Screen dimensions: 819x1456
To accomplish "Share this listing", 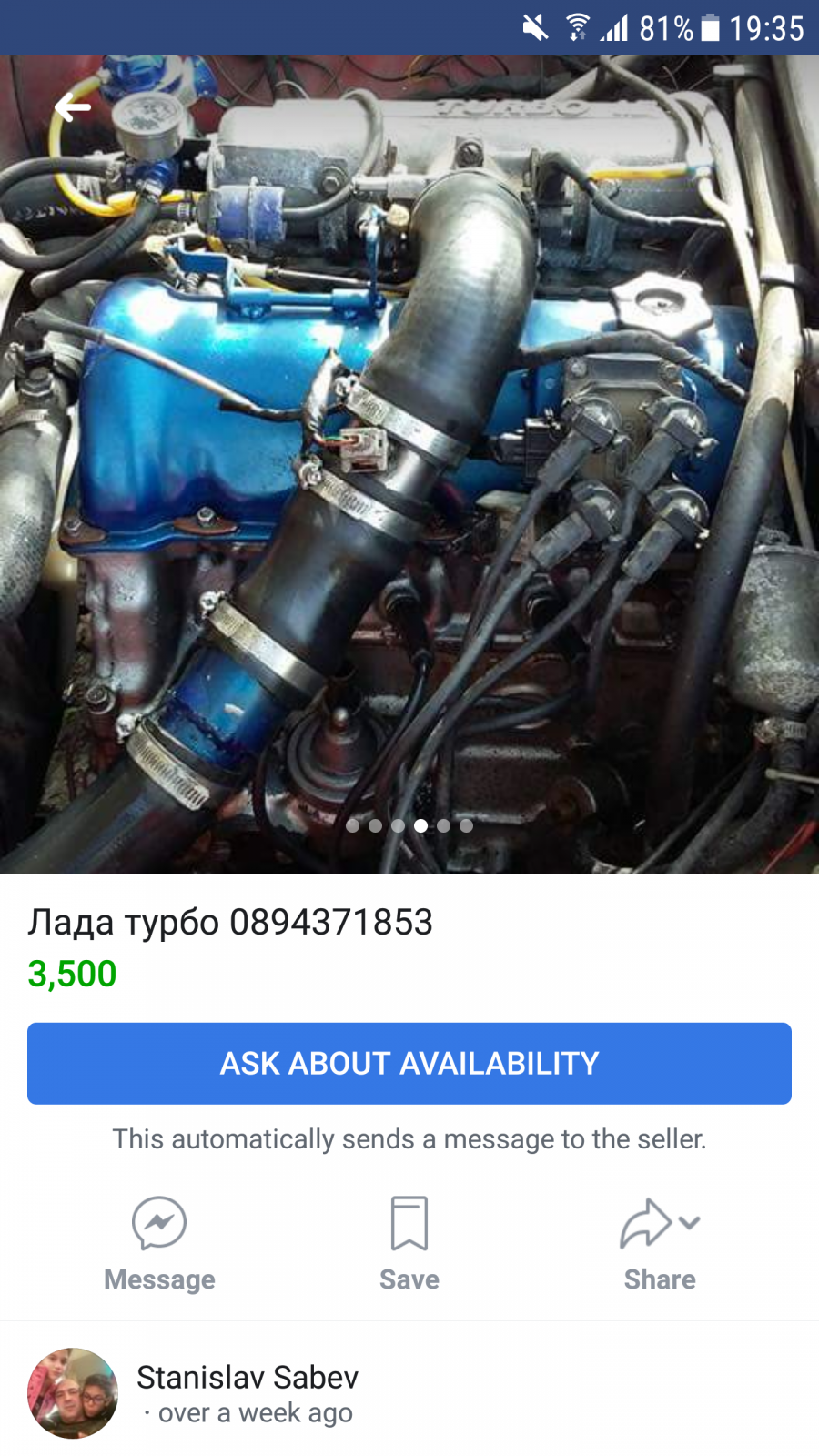I will [x=660, y=1243].
